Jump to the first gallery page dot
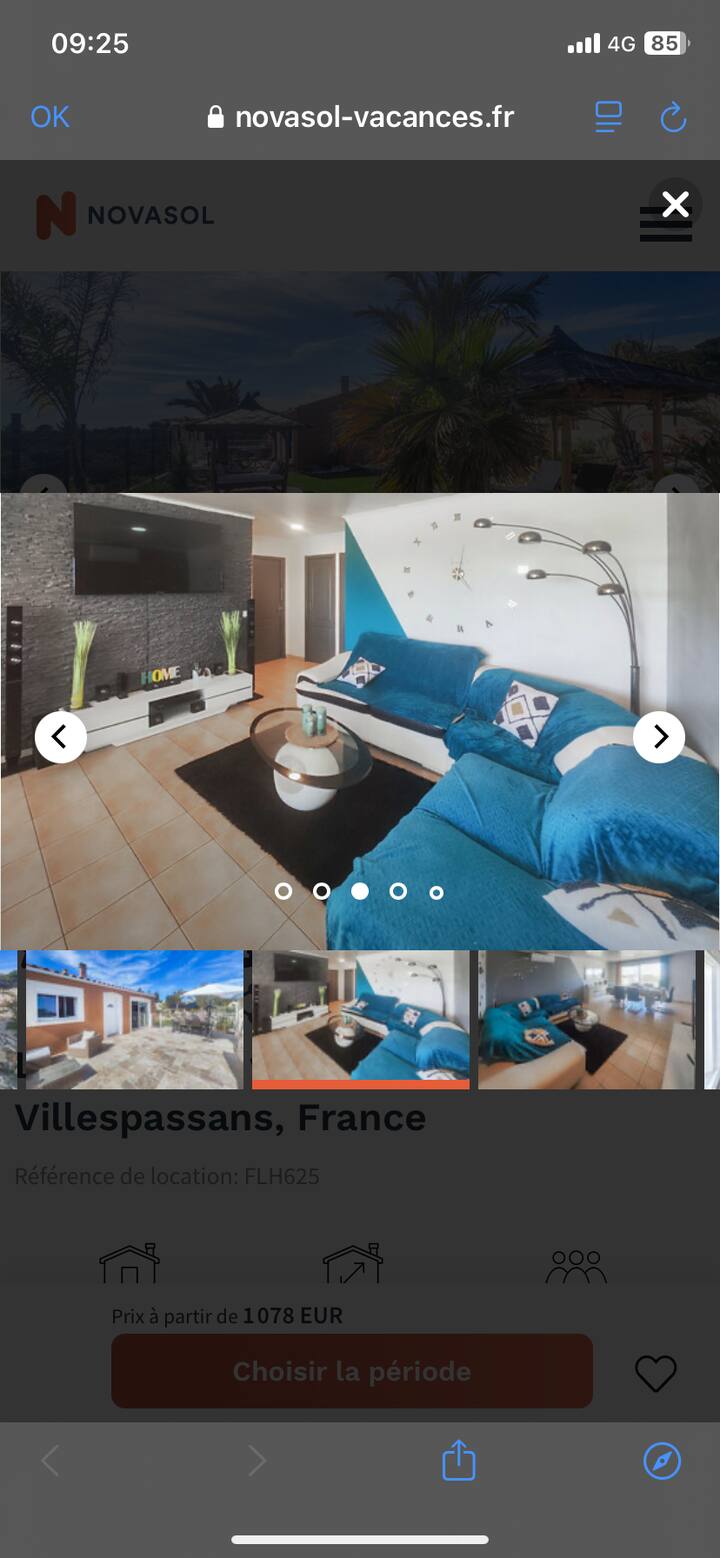720x1558 pixels. tap(283, 891)
